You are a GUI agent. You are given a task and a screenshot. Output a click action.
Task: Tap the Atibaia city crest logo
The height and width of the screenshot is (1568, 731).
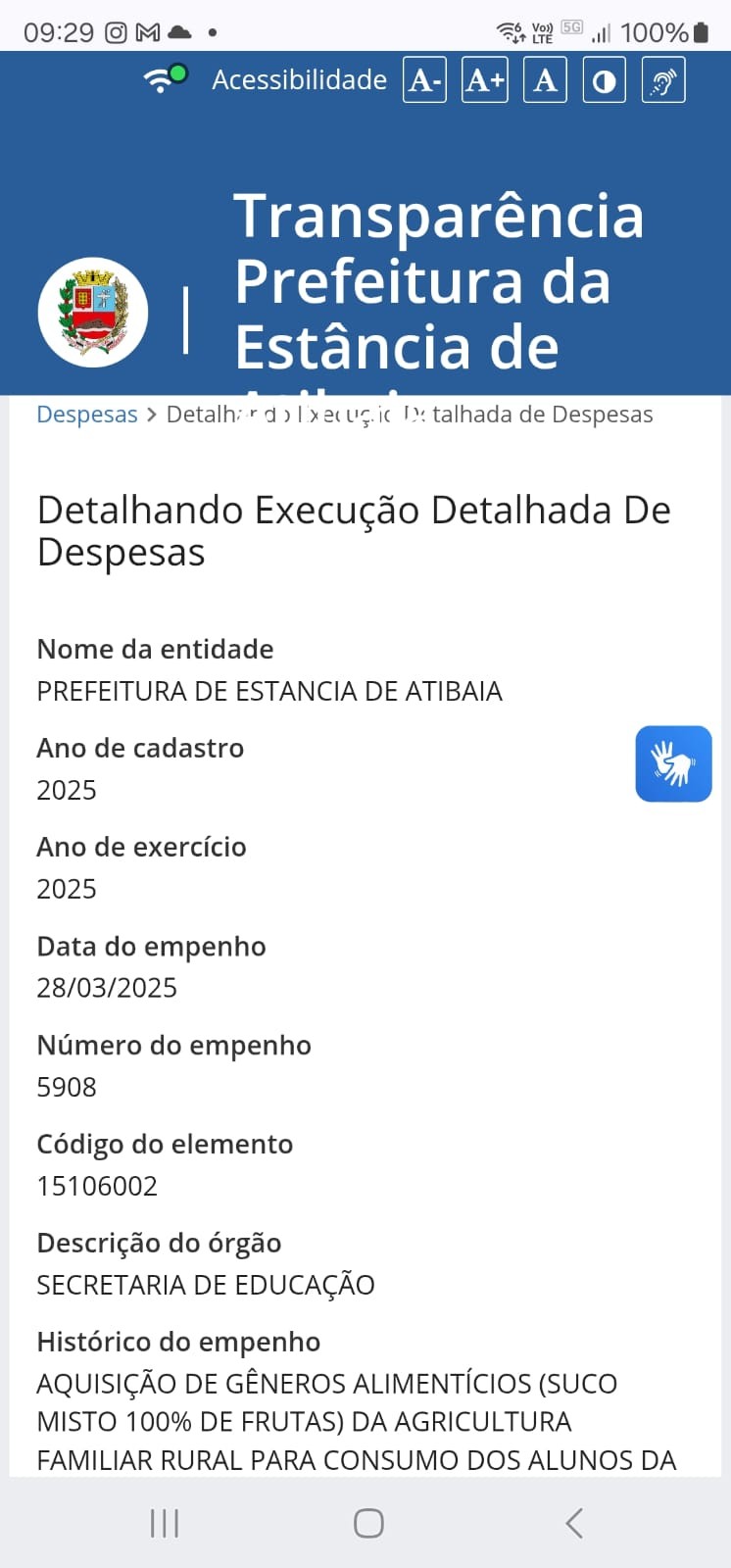pos(93,313)
